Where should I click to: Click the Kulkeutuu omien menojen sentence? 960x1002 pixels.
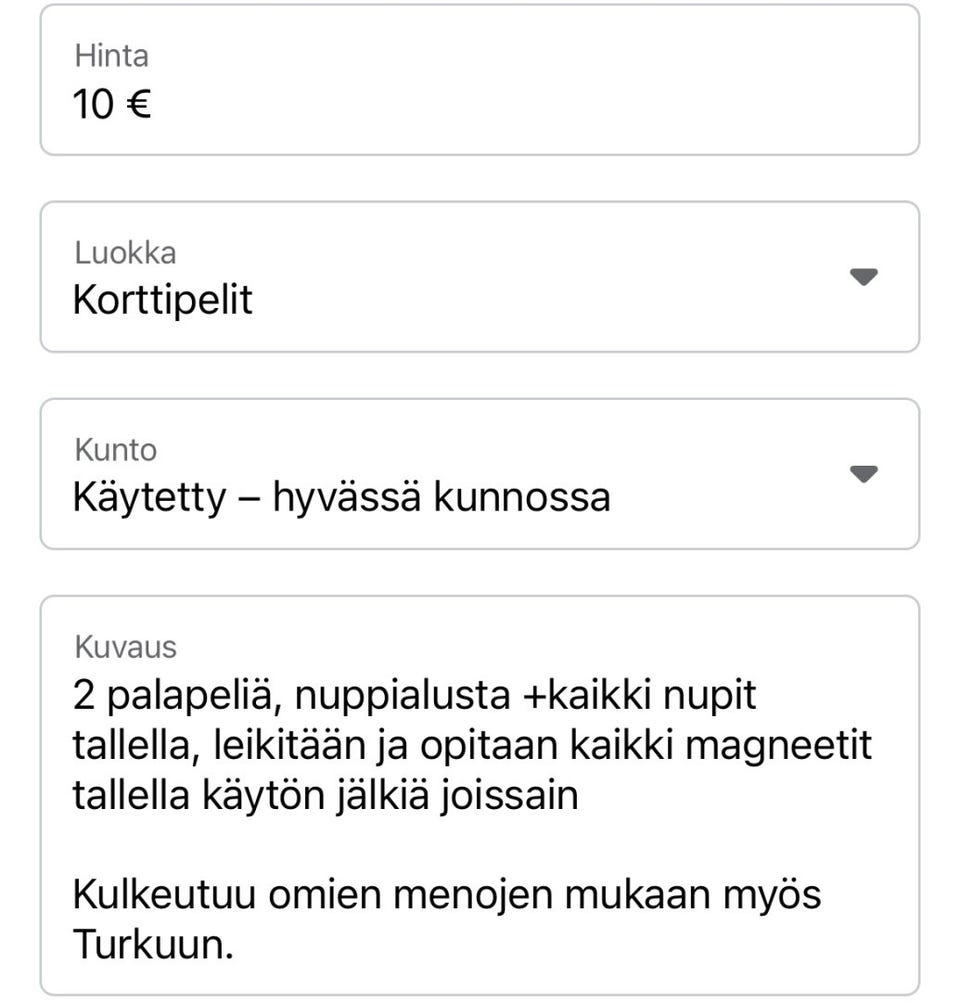click(x=447, y=892)
